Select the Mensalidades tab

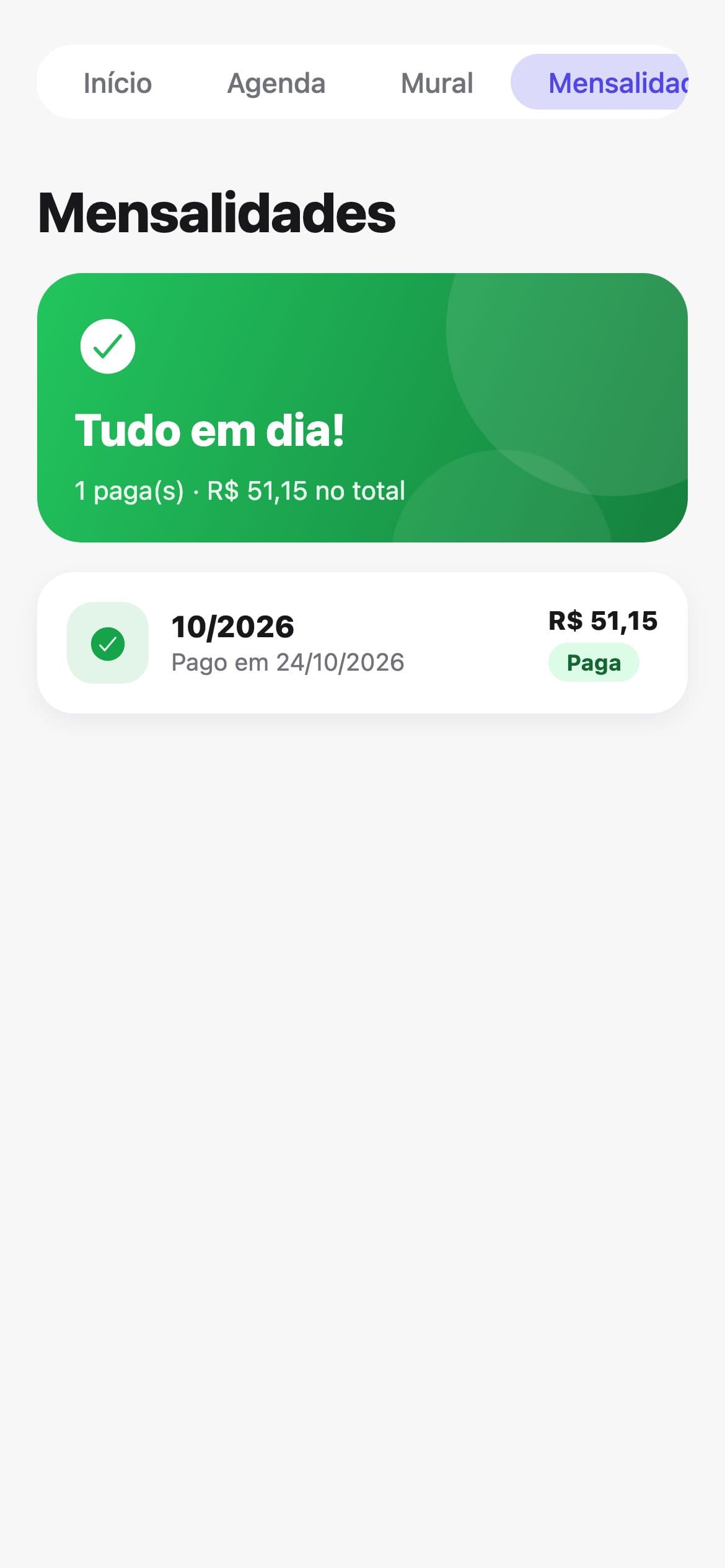pyautogui.click(x=599, y=82)
